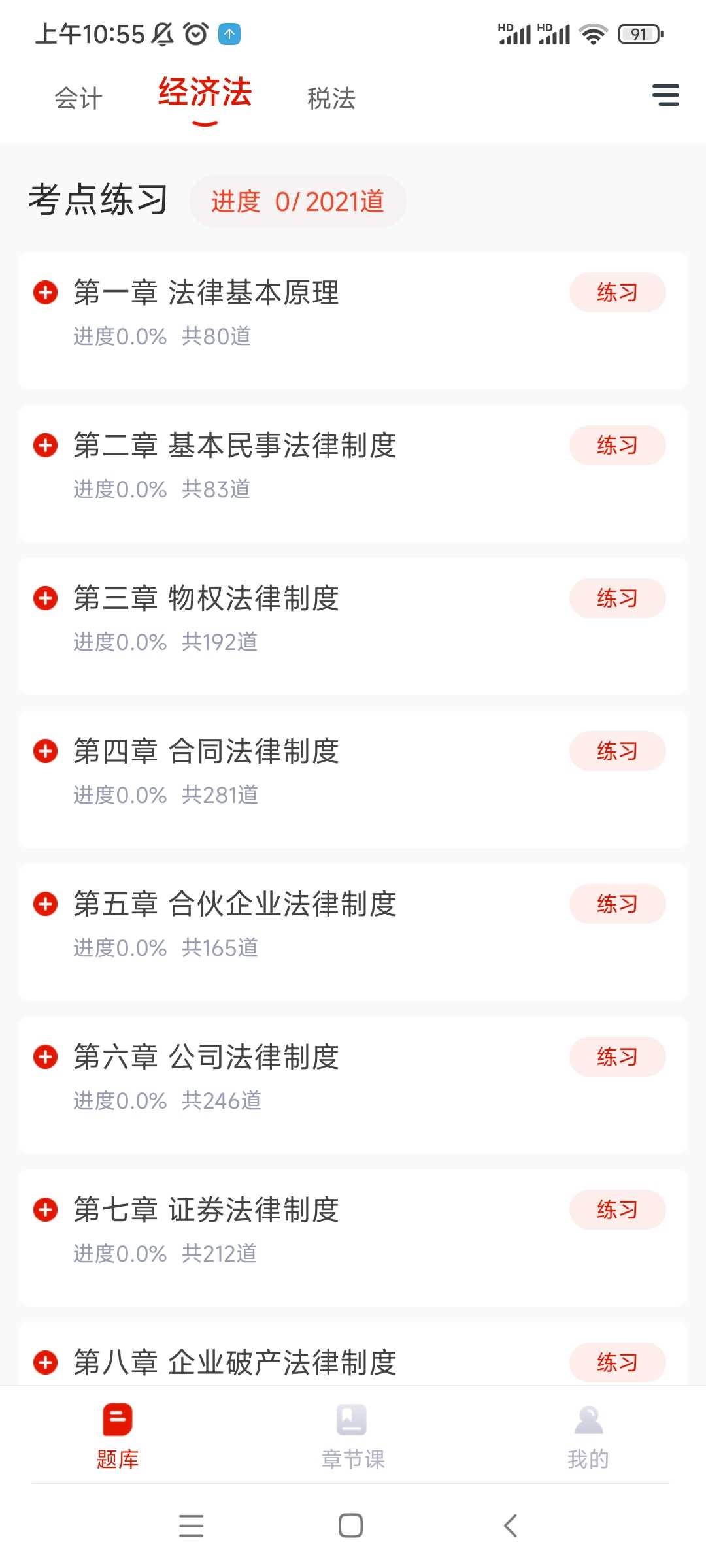Expand 第一章 法律基本原理 with plus icon
This screenshot has height=1568, width=706.
pos(45,293)
